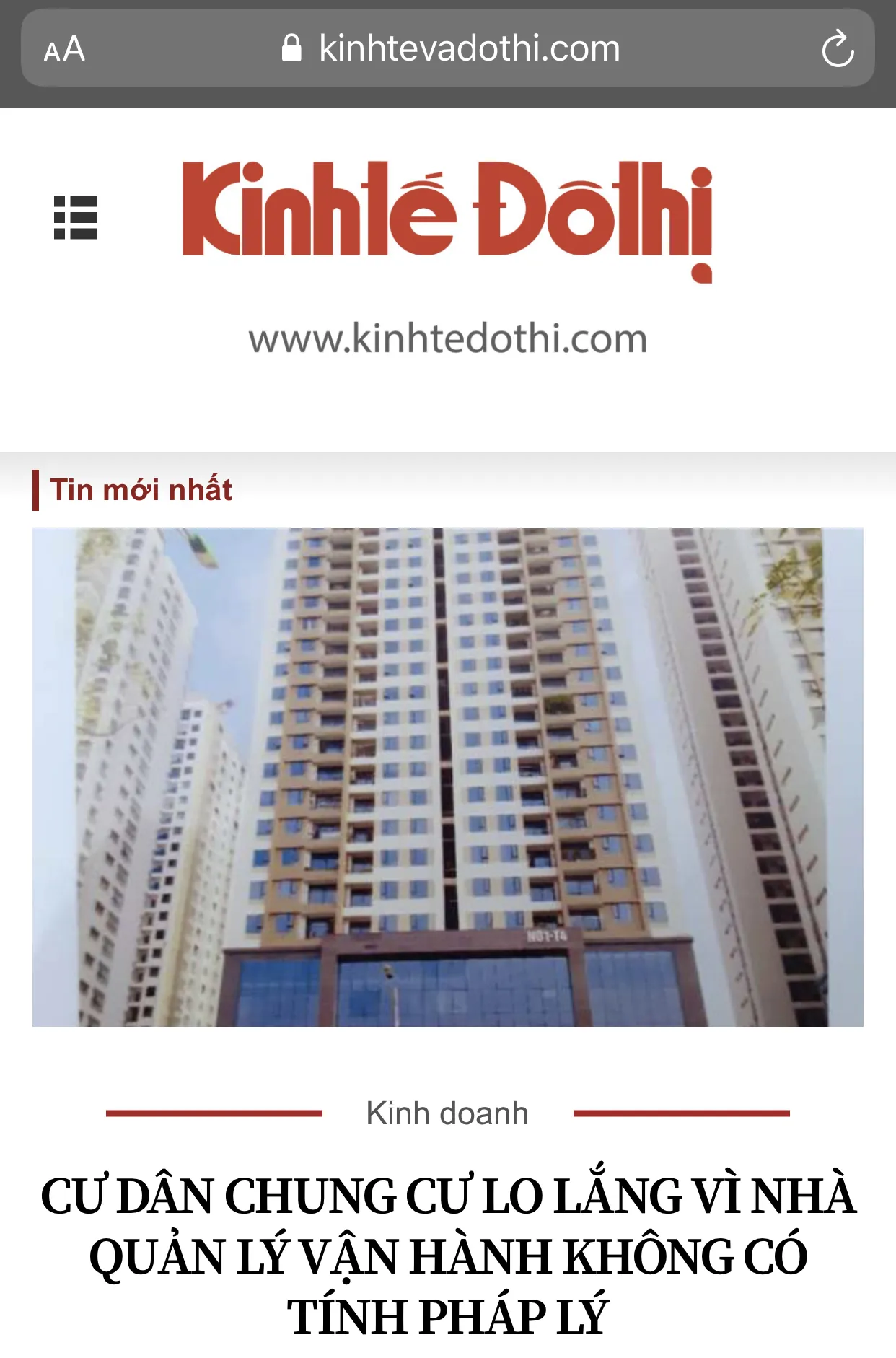Tap the kinhtevadothi.com address bar
The width and height of the screenshot is (896, 1358).
click(x=451, y=49)
